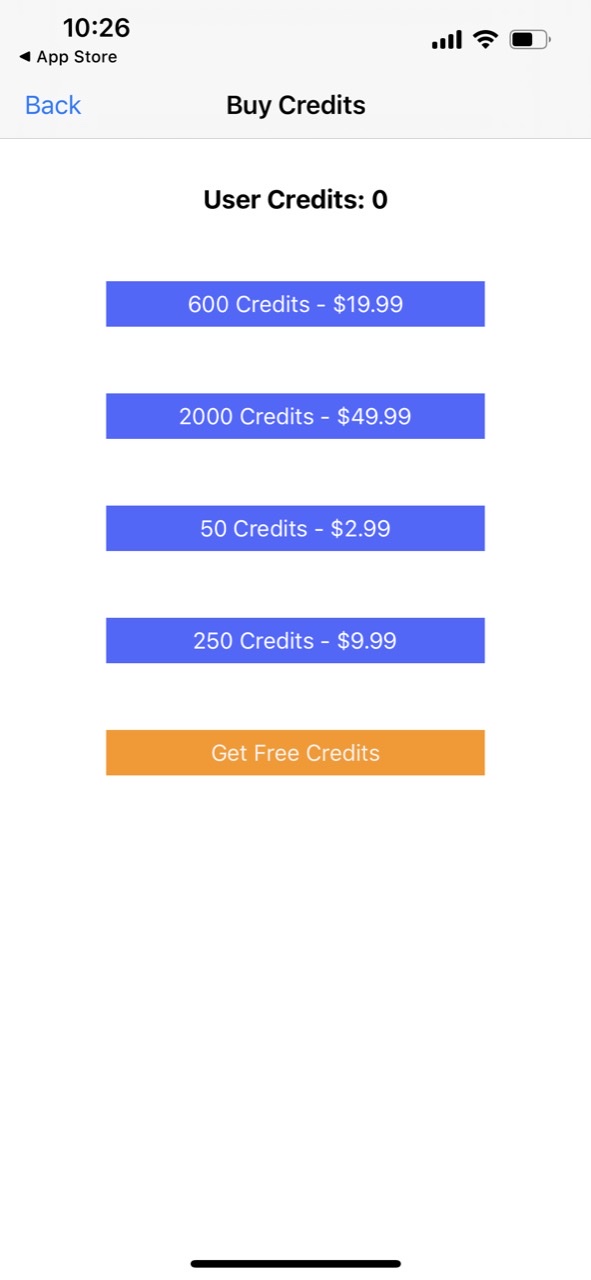Choose 250 Credits for $9.99
Screen dimensions: 591x1280
295,640
